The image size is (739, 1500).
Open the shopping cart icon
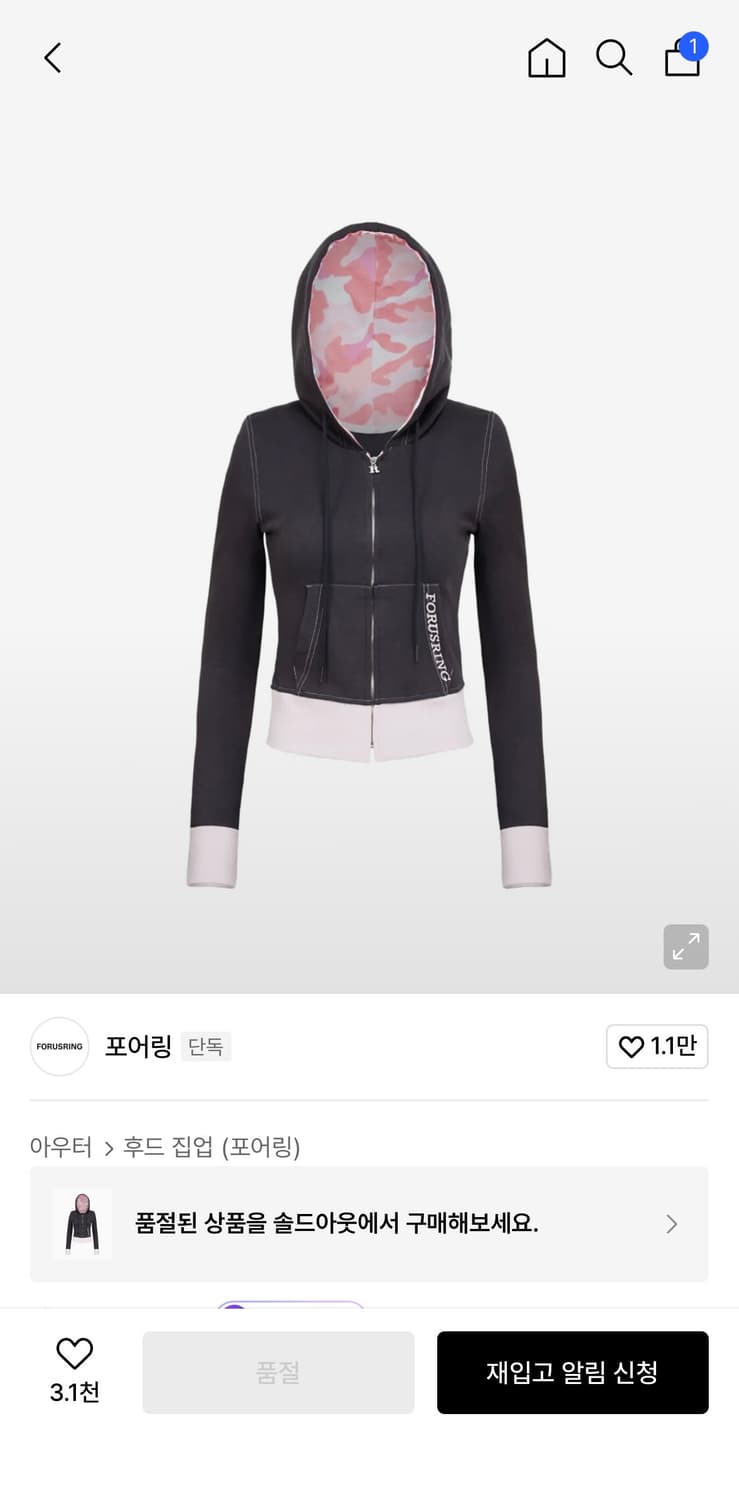(x=682, y=60)
